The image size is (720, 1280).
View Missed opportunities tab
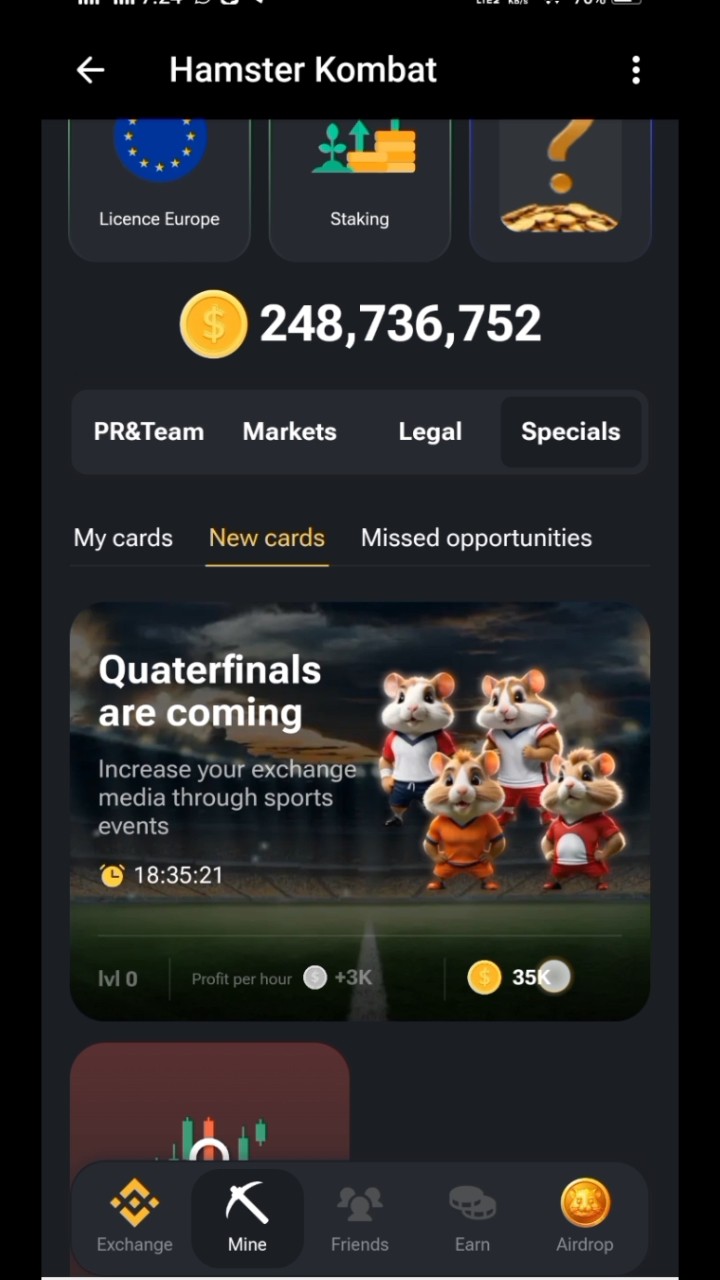[x=476, y=538]
